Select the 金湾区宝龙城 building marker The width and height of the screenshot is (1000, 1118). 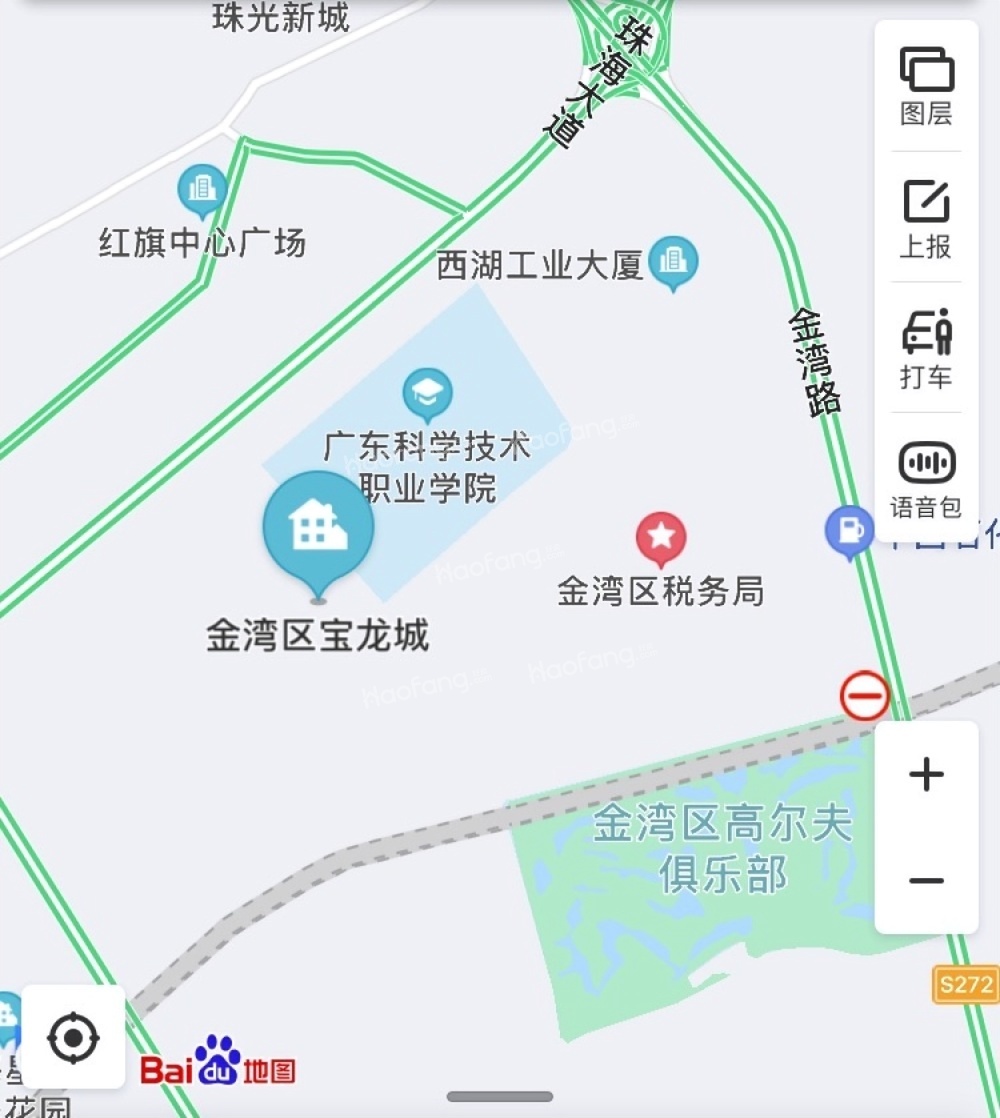tap(317, 527)
